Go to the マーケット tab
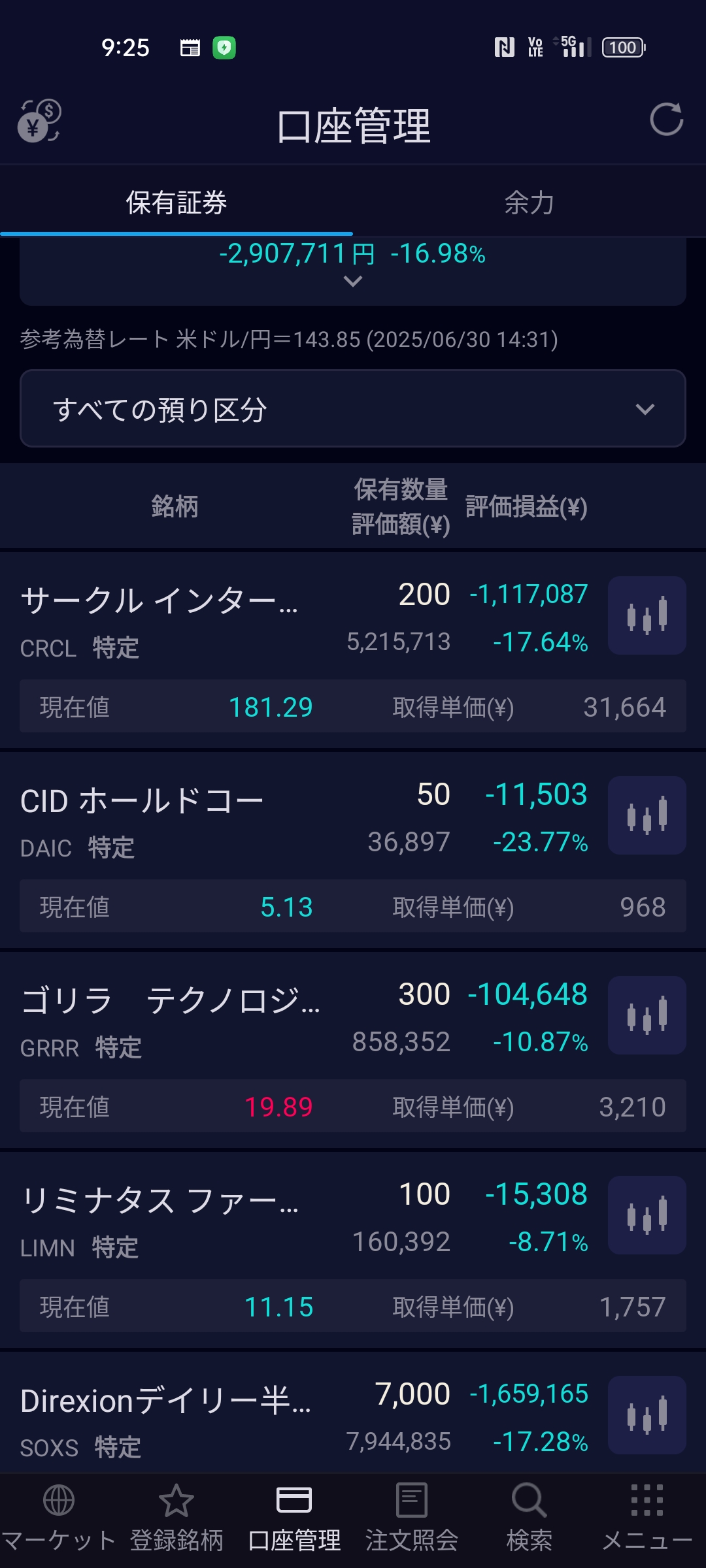This screenshot has width=706, height=1568. [59, 1518]
